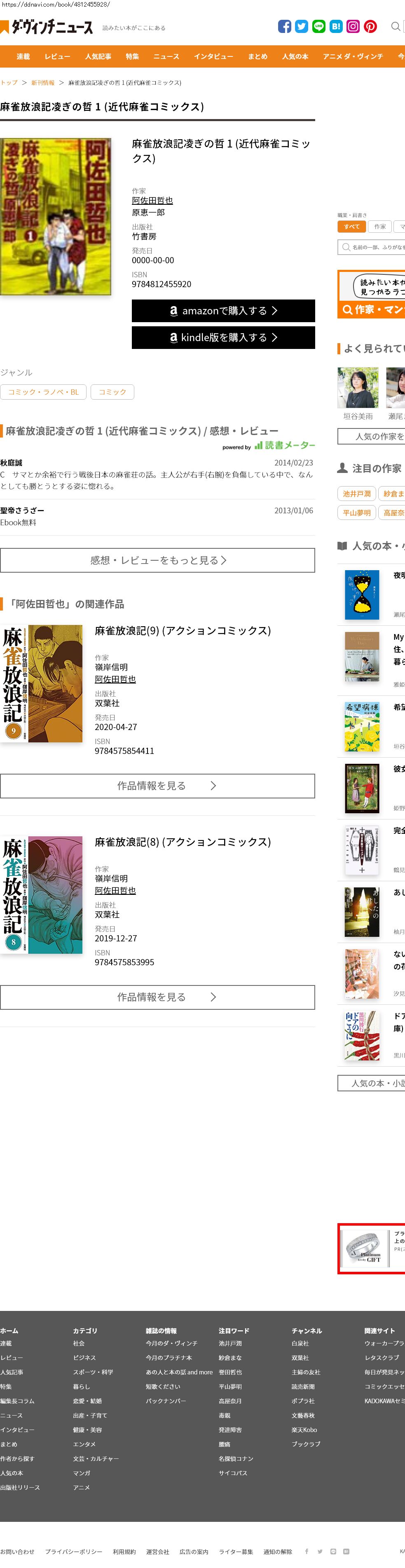Screen dimensions: 405x1568
Task: Select genre chip コミック・ラノベ・BL
Action: tap(43, 392)
